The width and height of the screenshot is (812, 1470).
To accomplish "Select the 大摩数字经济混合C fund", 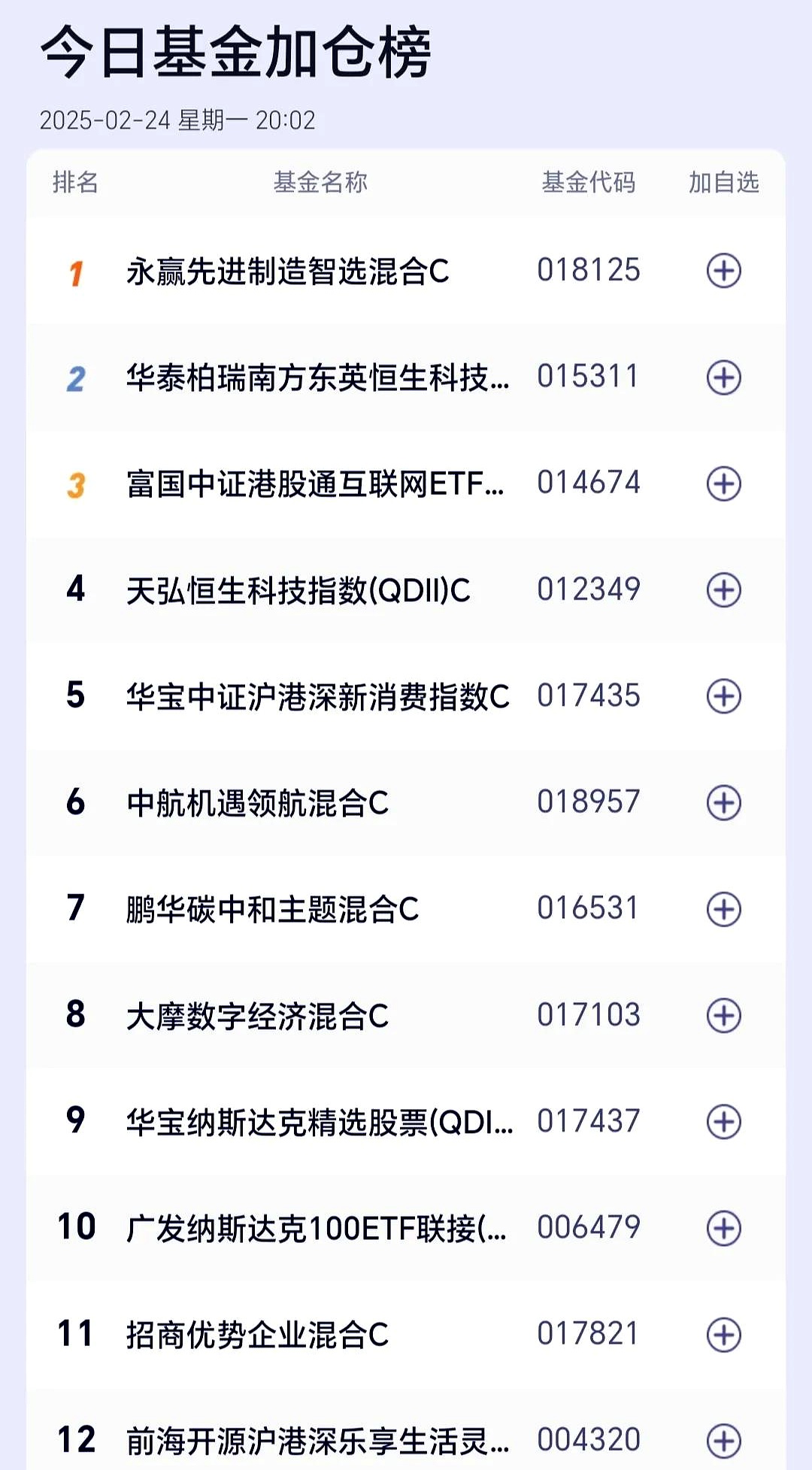I will point(257,1016).
